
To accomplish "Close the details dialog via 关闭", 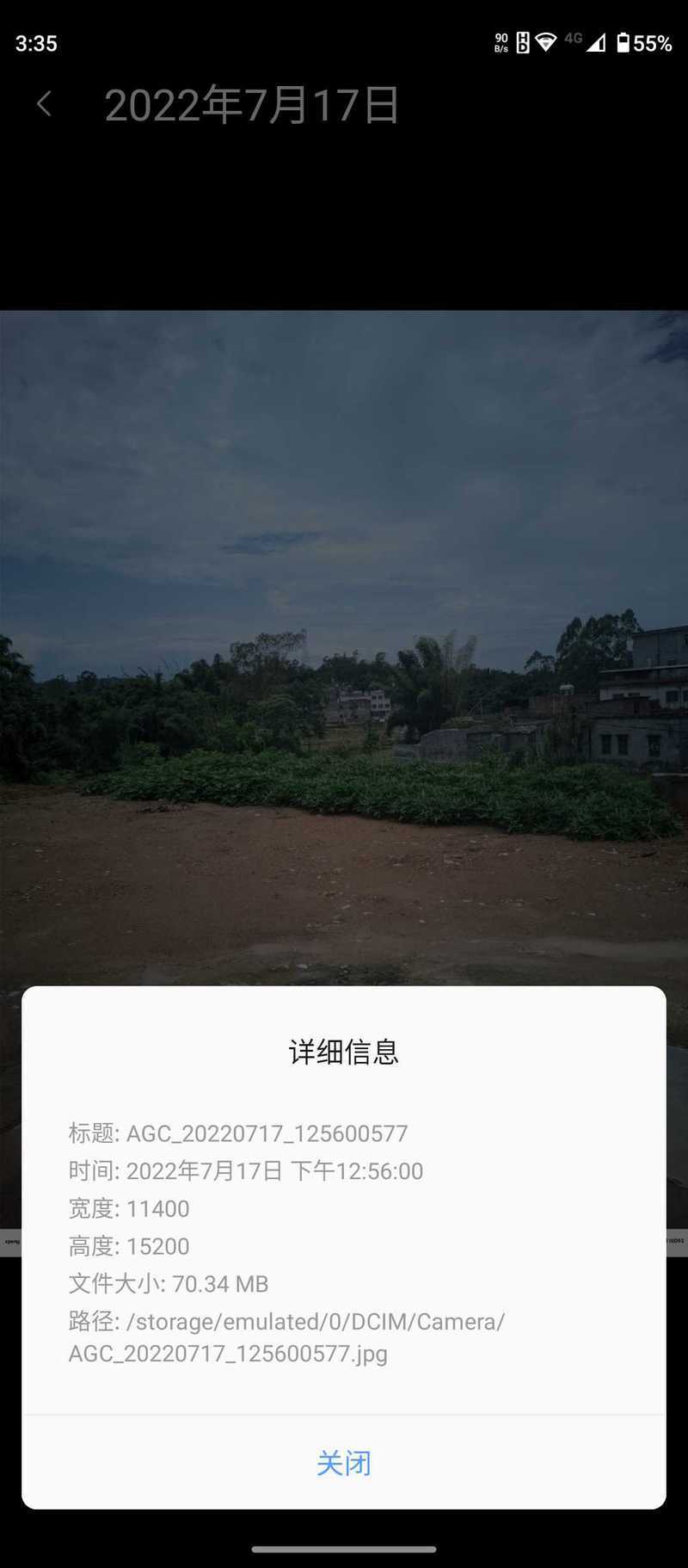I will click(x=344, y=1462).
